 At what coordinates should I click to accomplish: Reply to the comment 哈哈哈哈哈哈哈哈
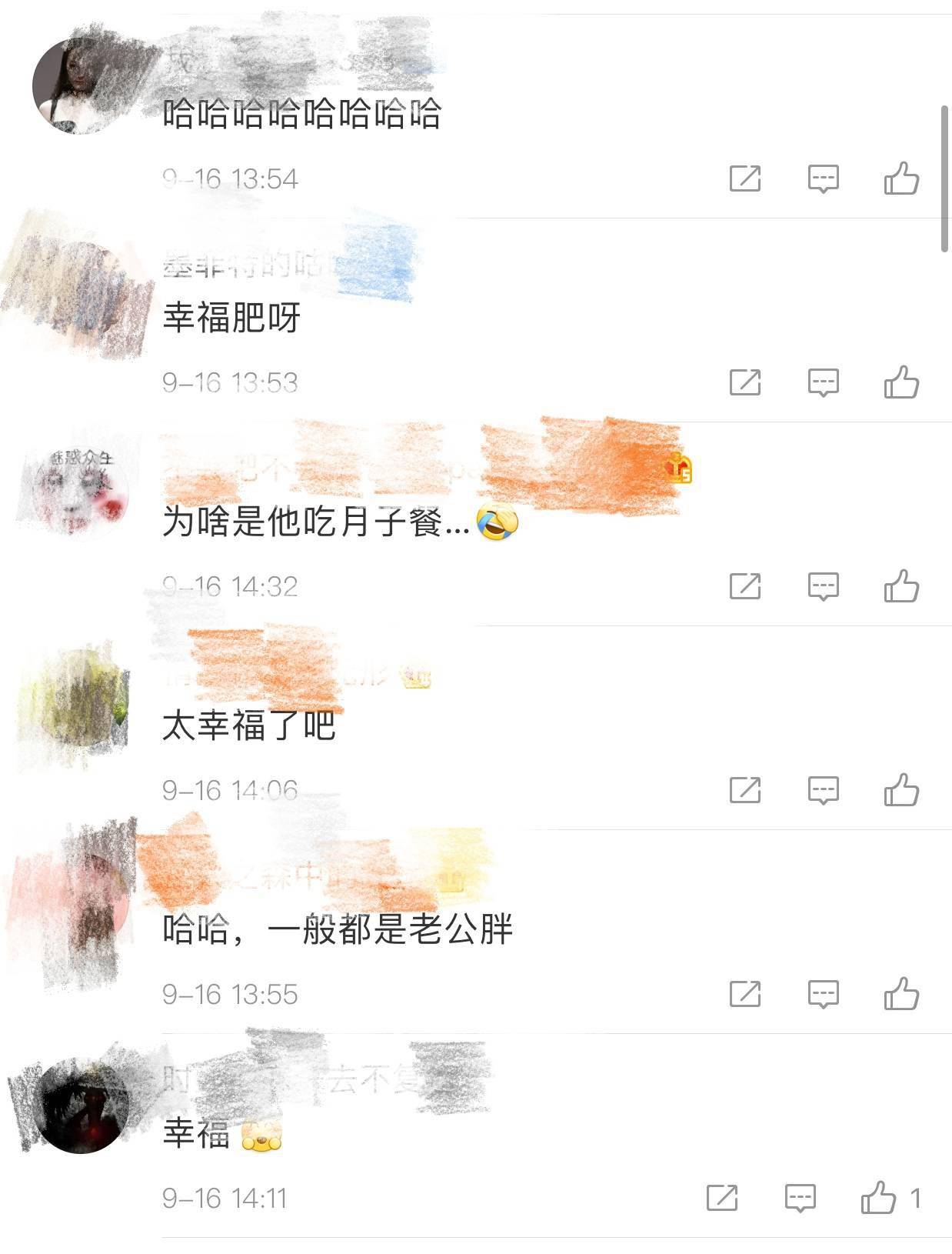point(823,178)
